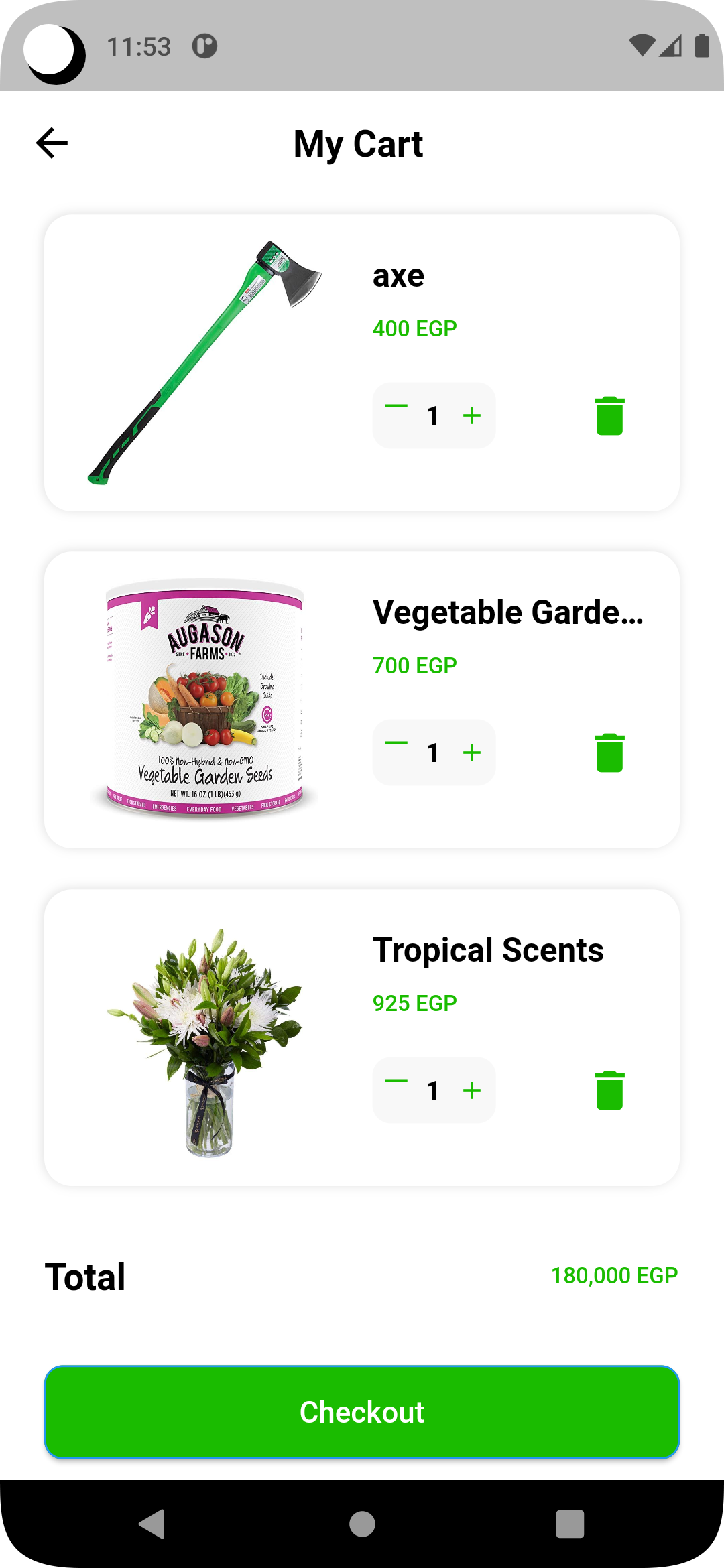Screen dimensions: 724x1568
Task: Go to the system home screen
Action: coord(362,1524)
